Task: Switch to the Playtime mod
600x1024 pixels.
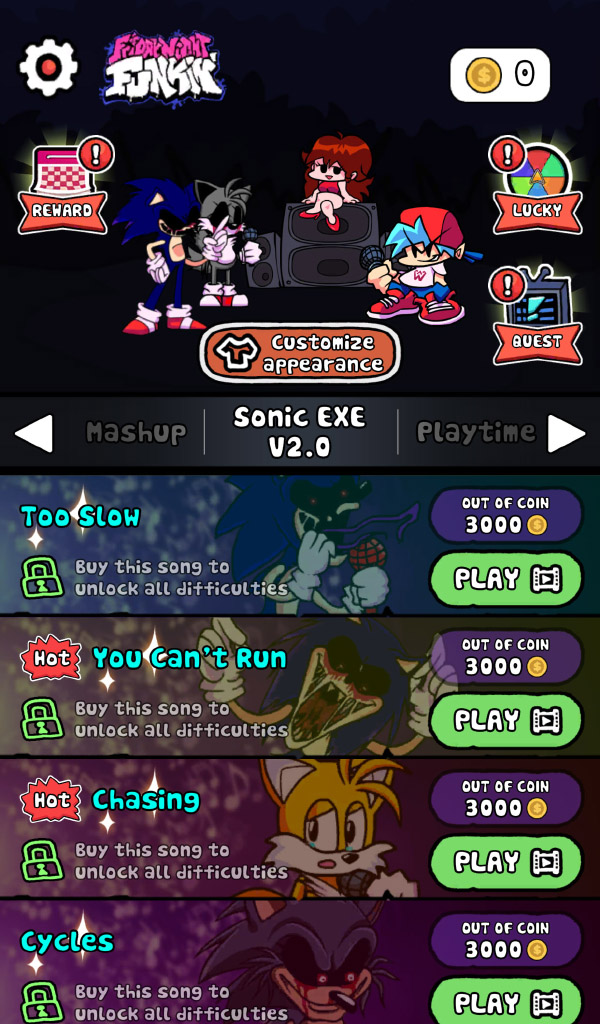Action: pos(476,433)
